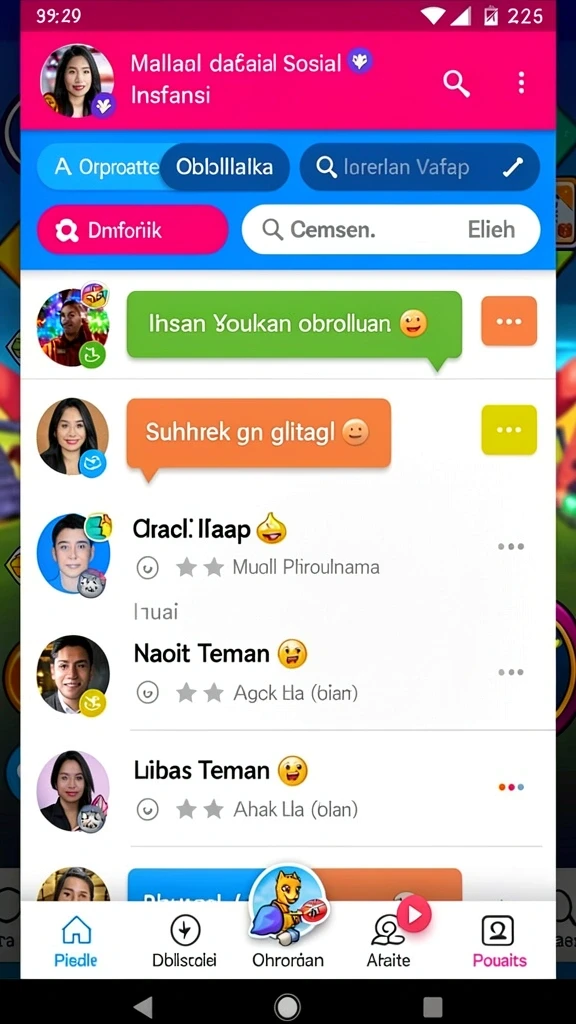The width and height of the screenshot is (576, 1024).
Task: Switch to the Pouaits tab
Action: pyautogui.click(x=499, y=941)
